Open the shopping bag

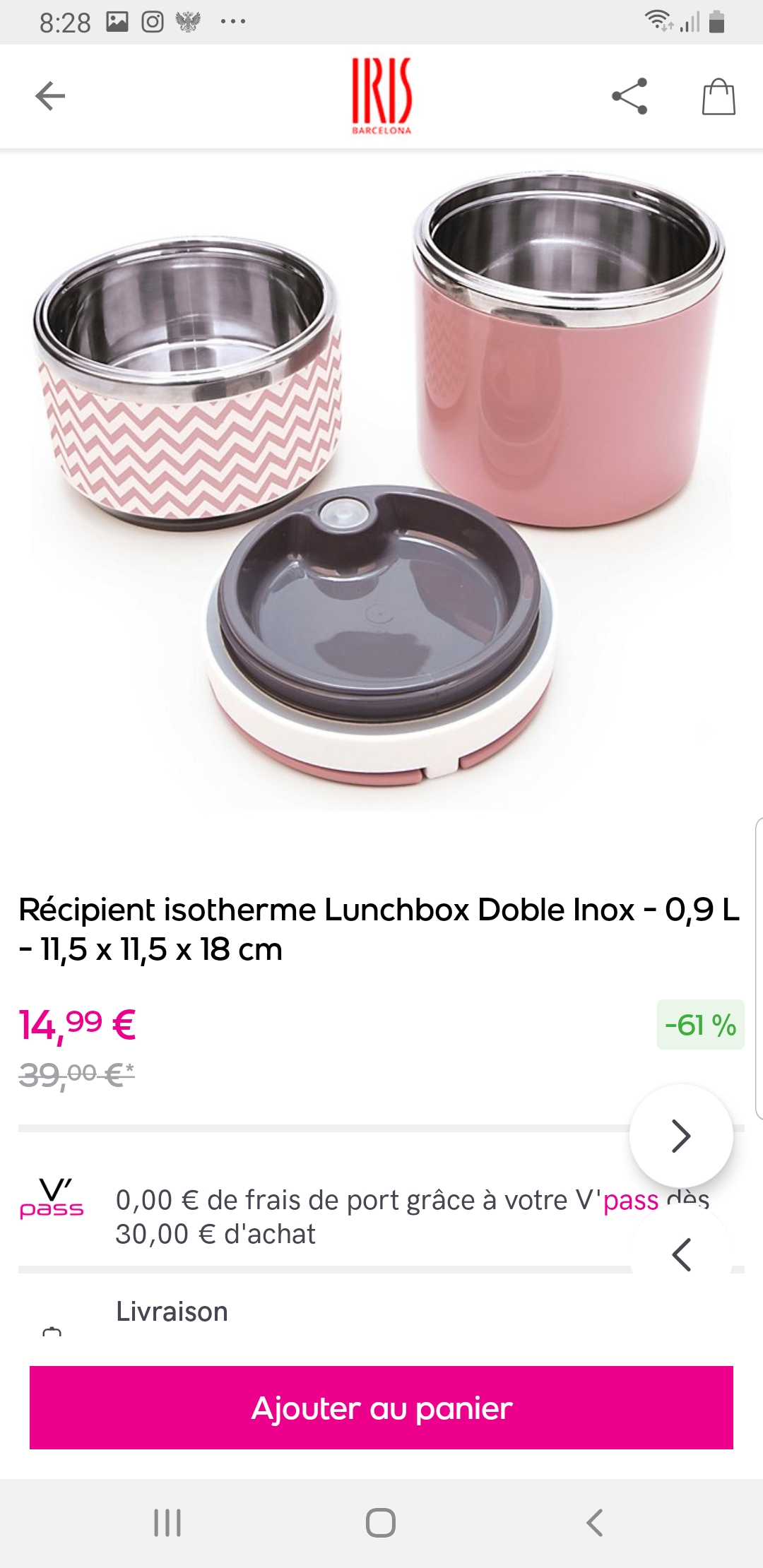pyautogui.click(x=718, y=96)
